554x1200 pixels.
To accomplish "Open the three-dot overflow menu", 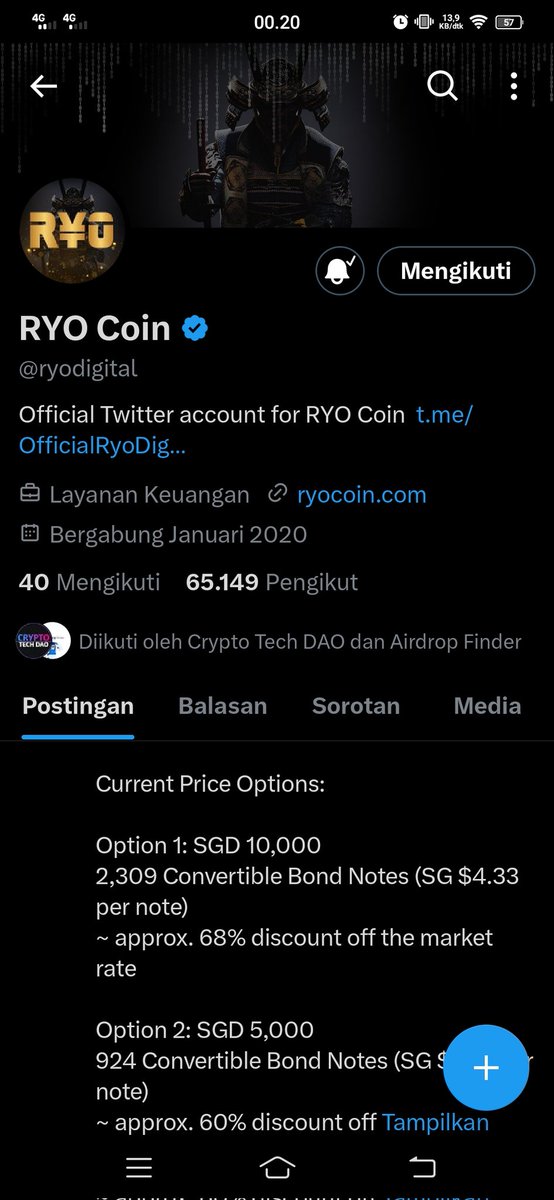I will point(514,87).
